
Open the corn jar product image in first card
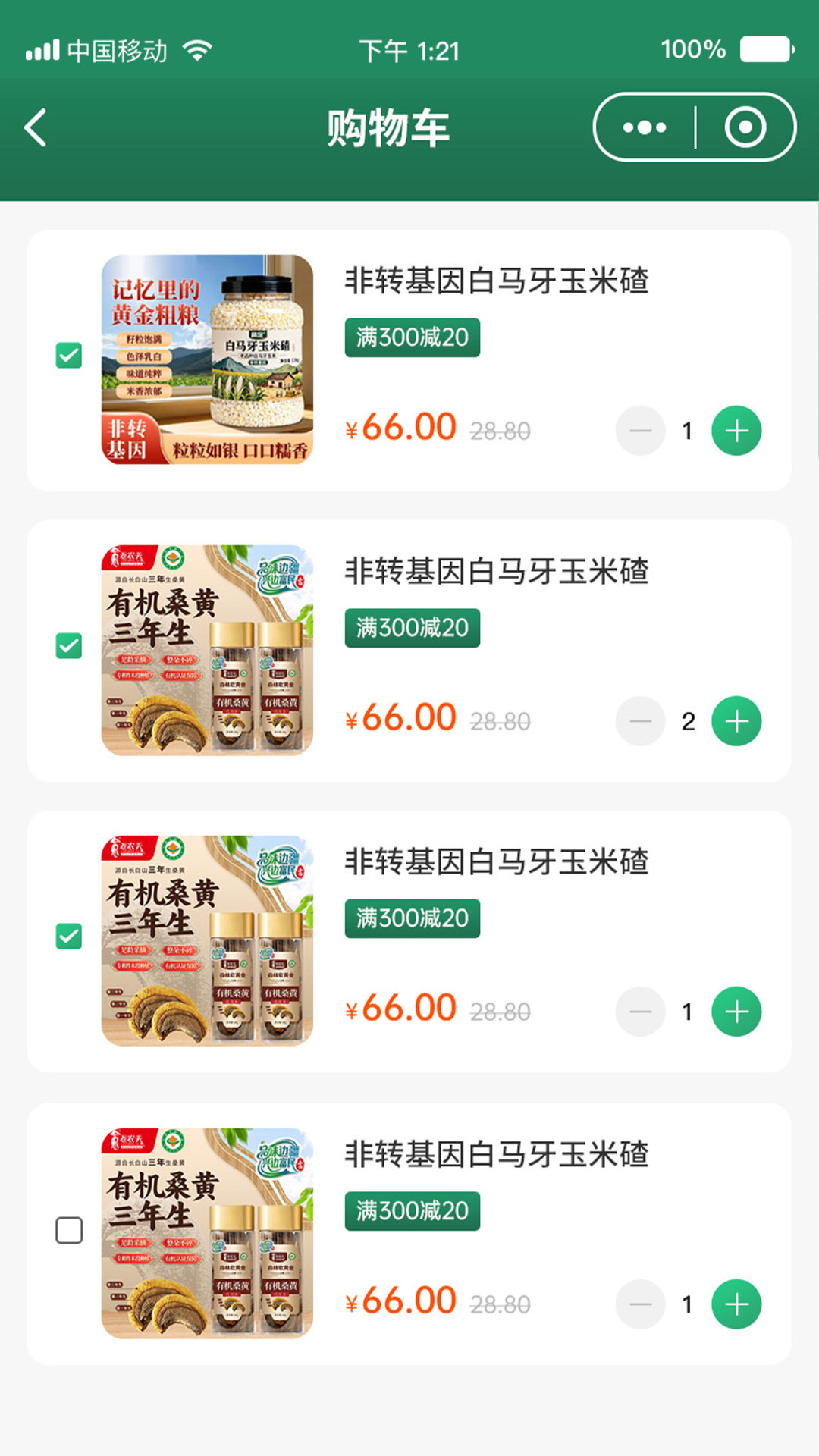pyautogui.click(x=207, y=359)
